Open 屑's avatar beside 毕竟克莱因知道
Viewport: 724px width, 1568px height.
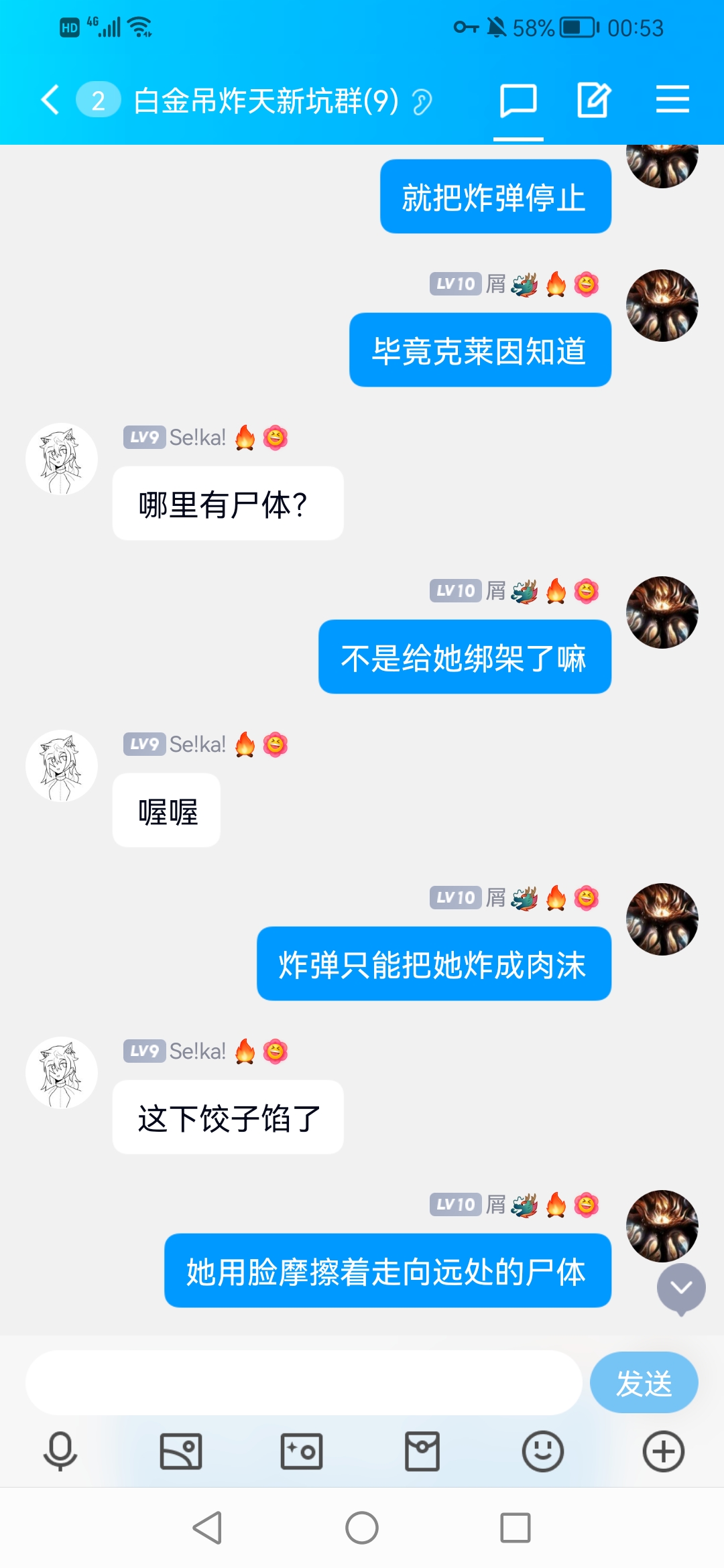pos(662,306)
